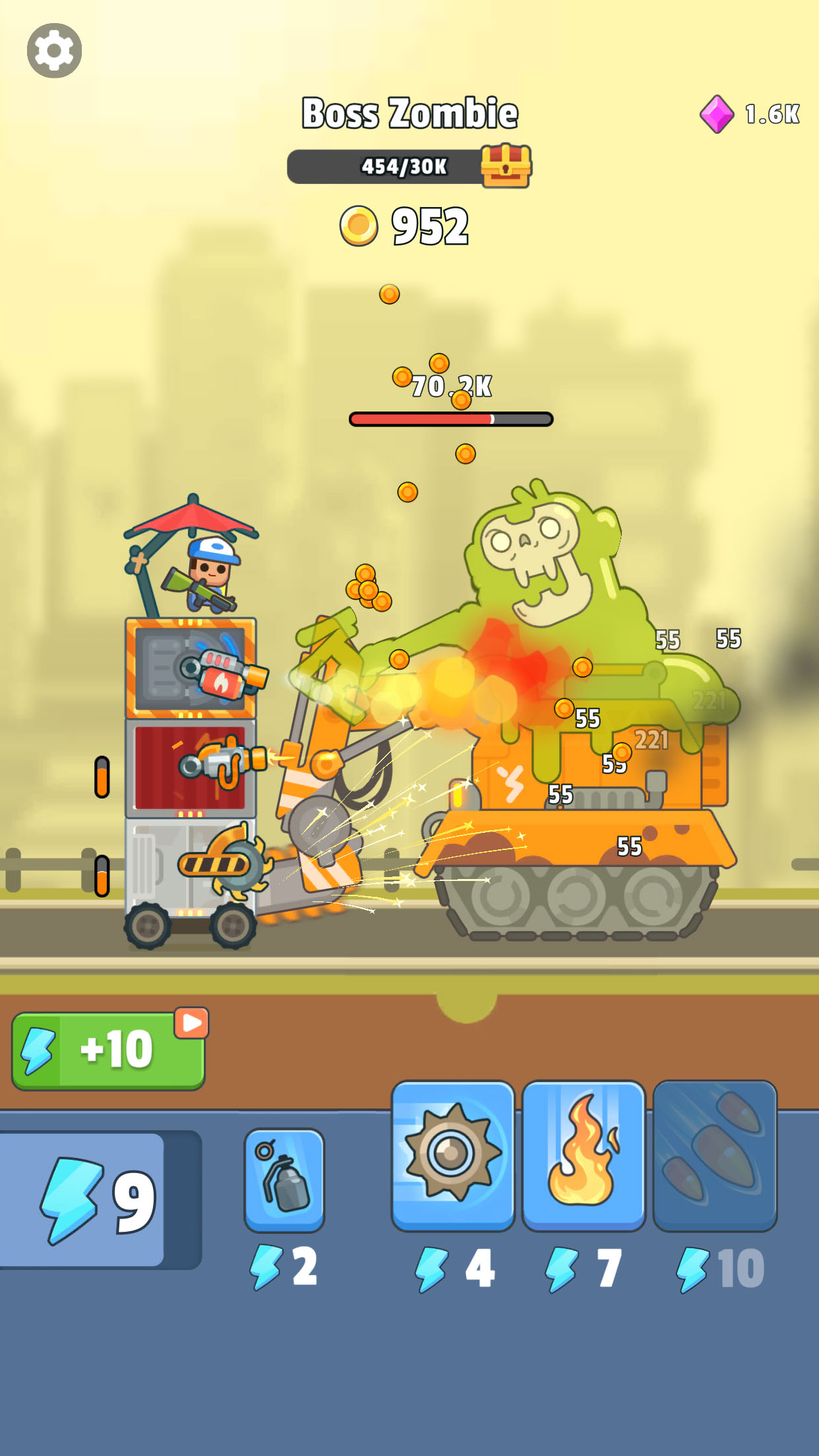
Task: Open the settings gear
Action: click(x=54, y=51)
